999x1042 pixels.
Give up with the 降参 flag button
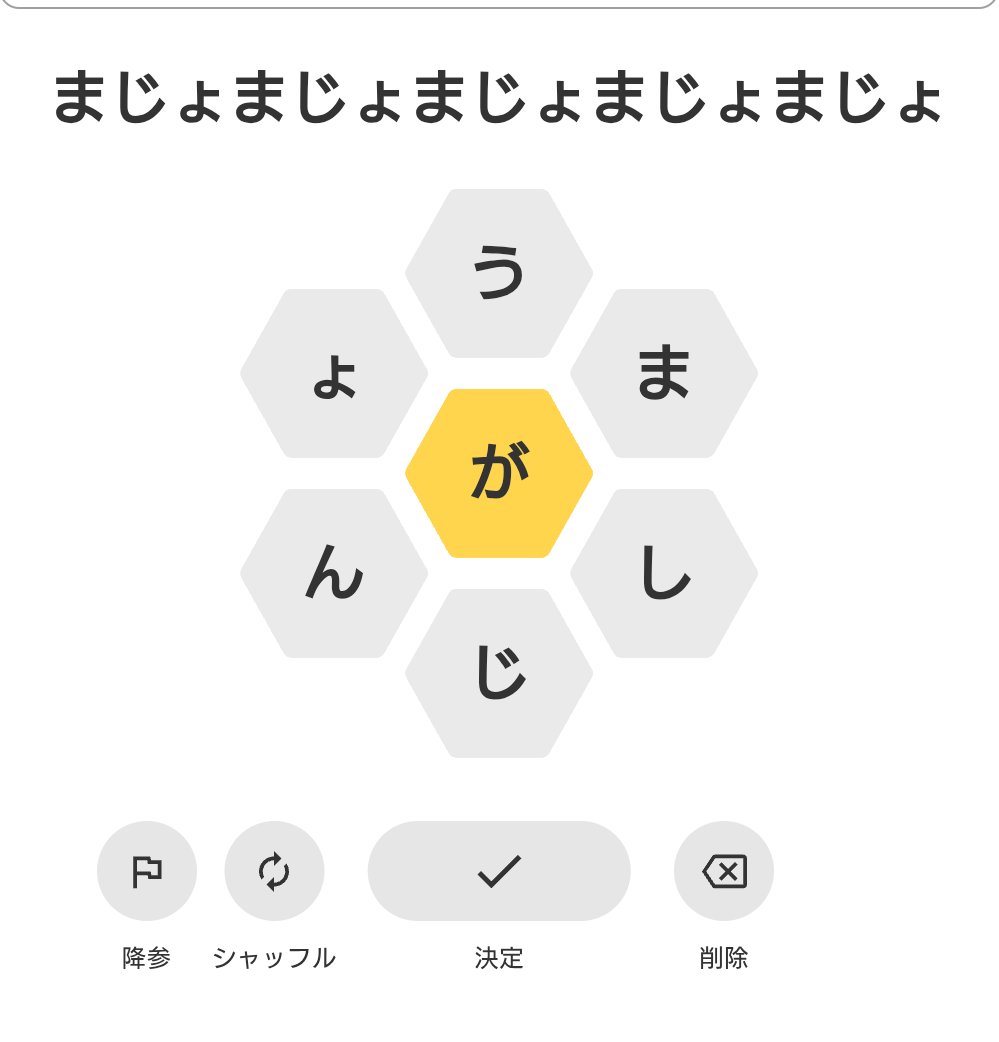pyautogui.click(x=147, y=871)
